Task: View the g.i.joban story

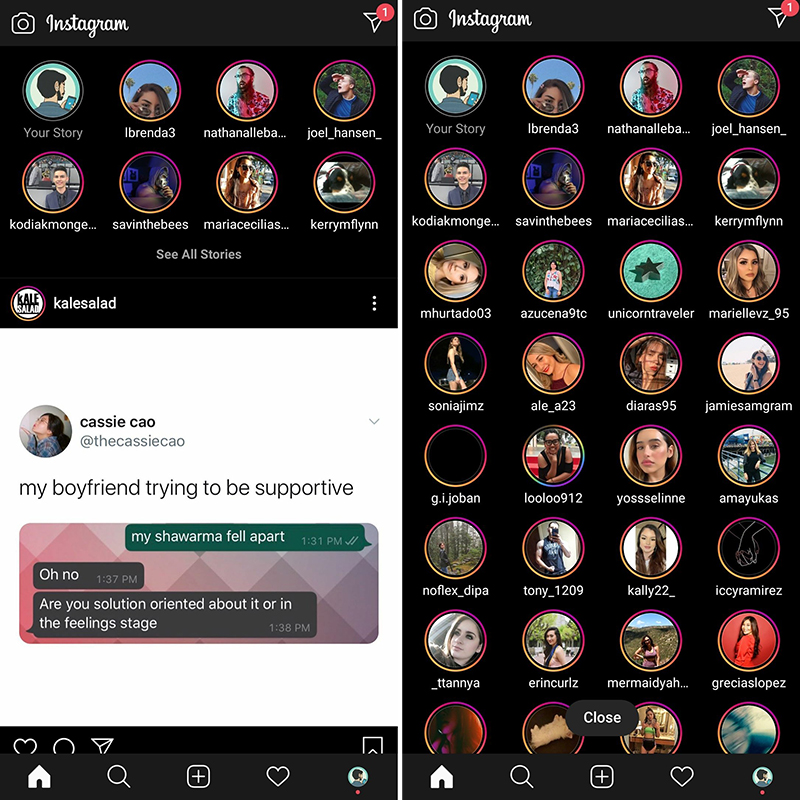Action: tap(456, 456)
